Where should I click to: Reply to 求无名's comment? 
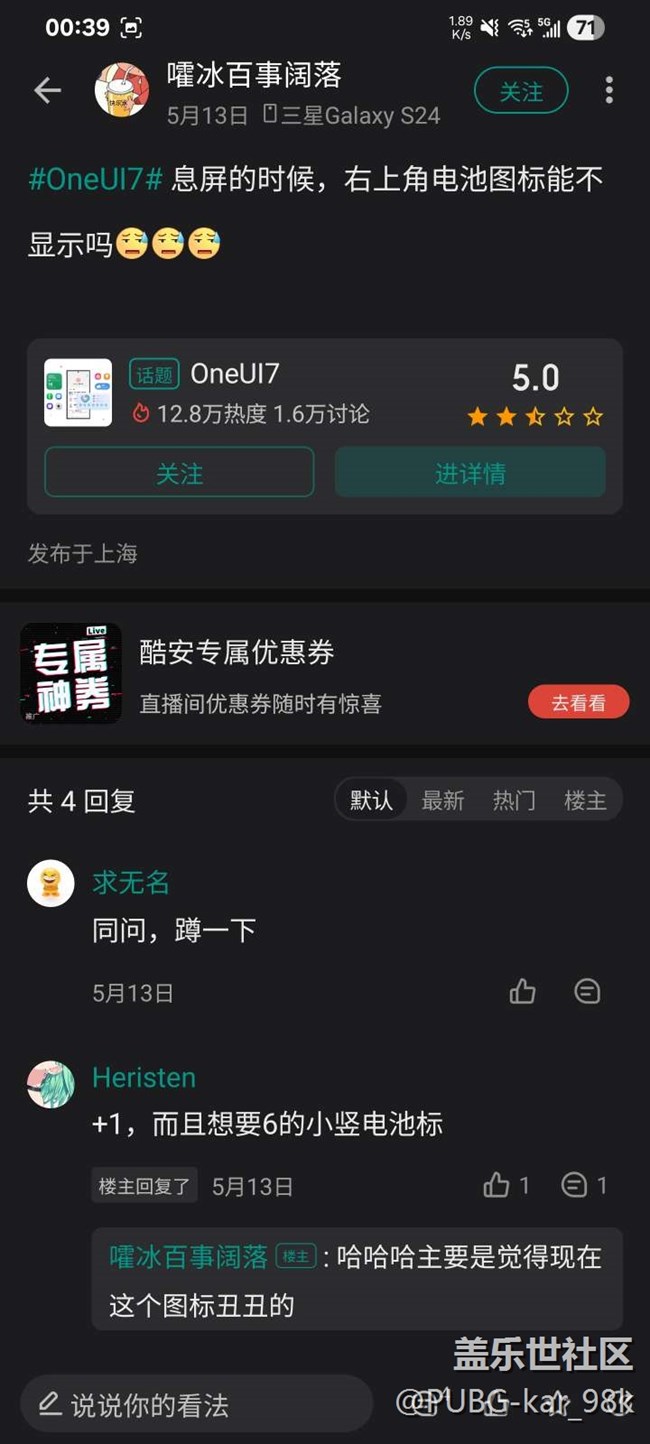[587, 991]
